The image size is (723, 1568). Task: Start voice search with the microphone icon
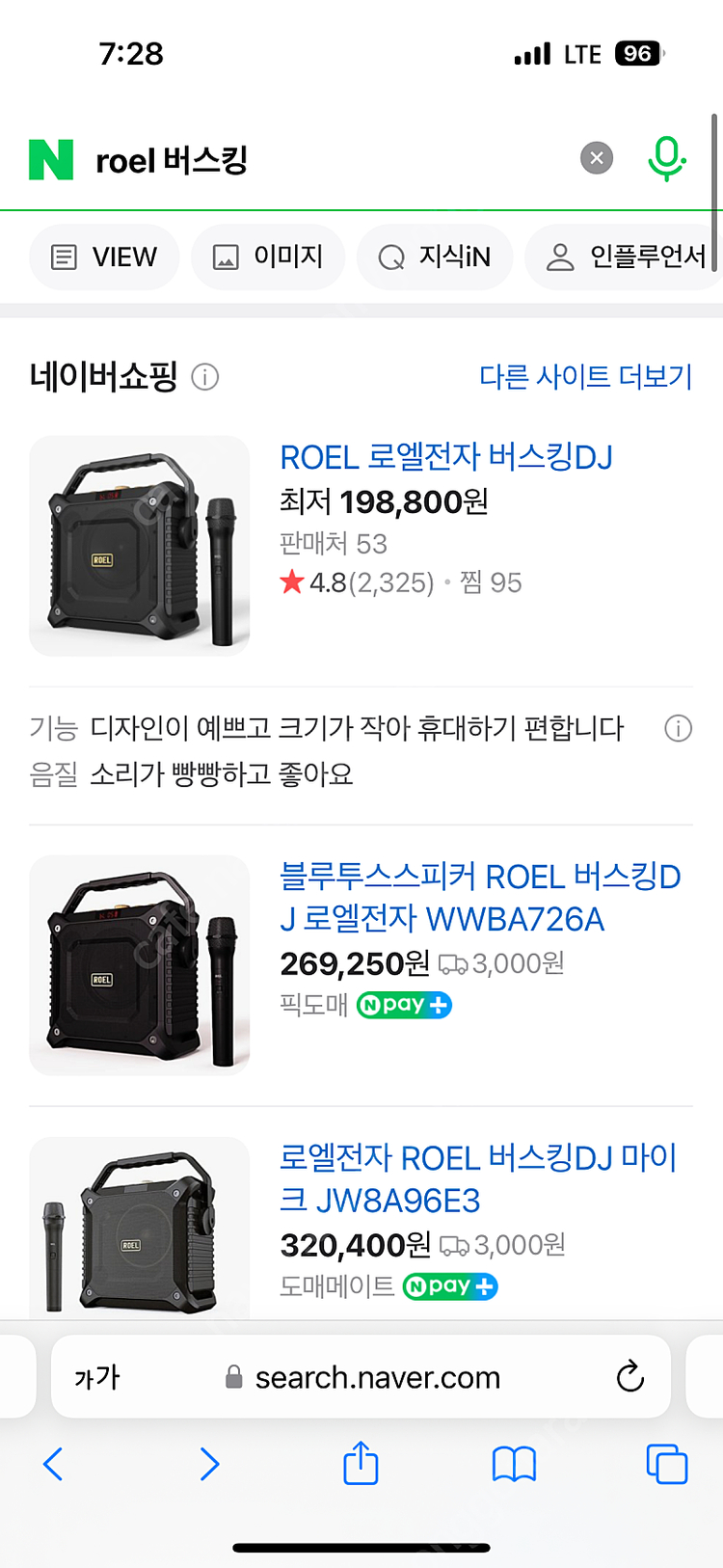click(x=666, y=158)
